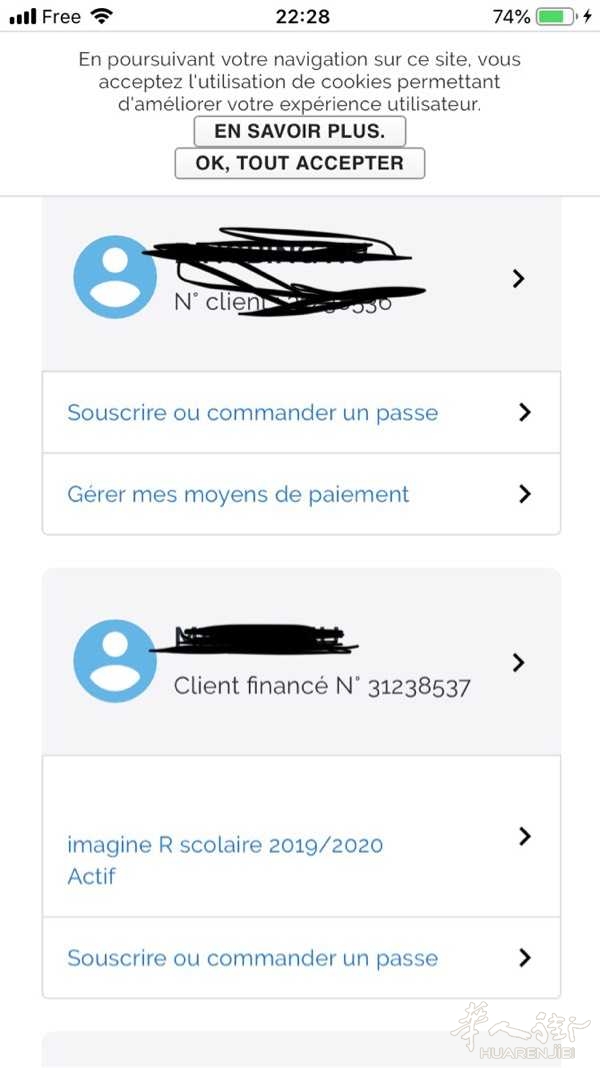Image resolution: width=600 pixels, height=1068 pixels.
Task: Open Souscrire ou commander un passe below imagine R
Action: coord(301,958)
